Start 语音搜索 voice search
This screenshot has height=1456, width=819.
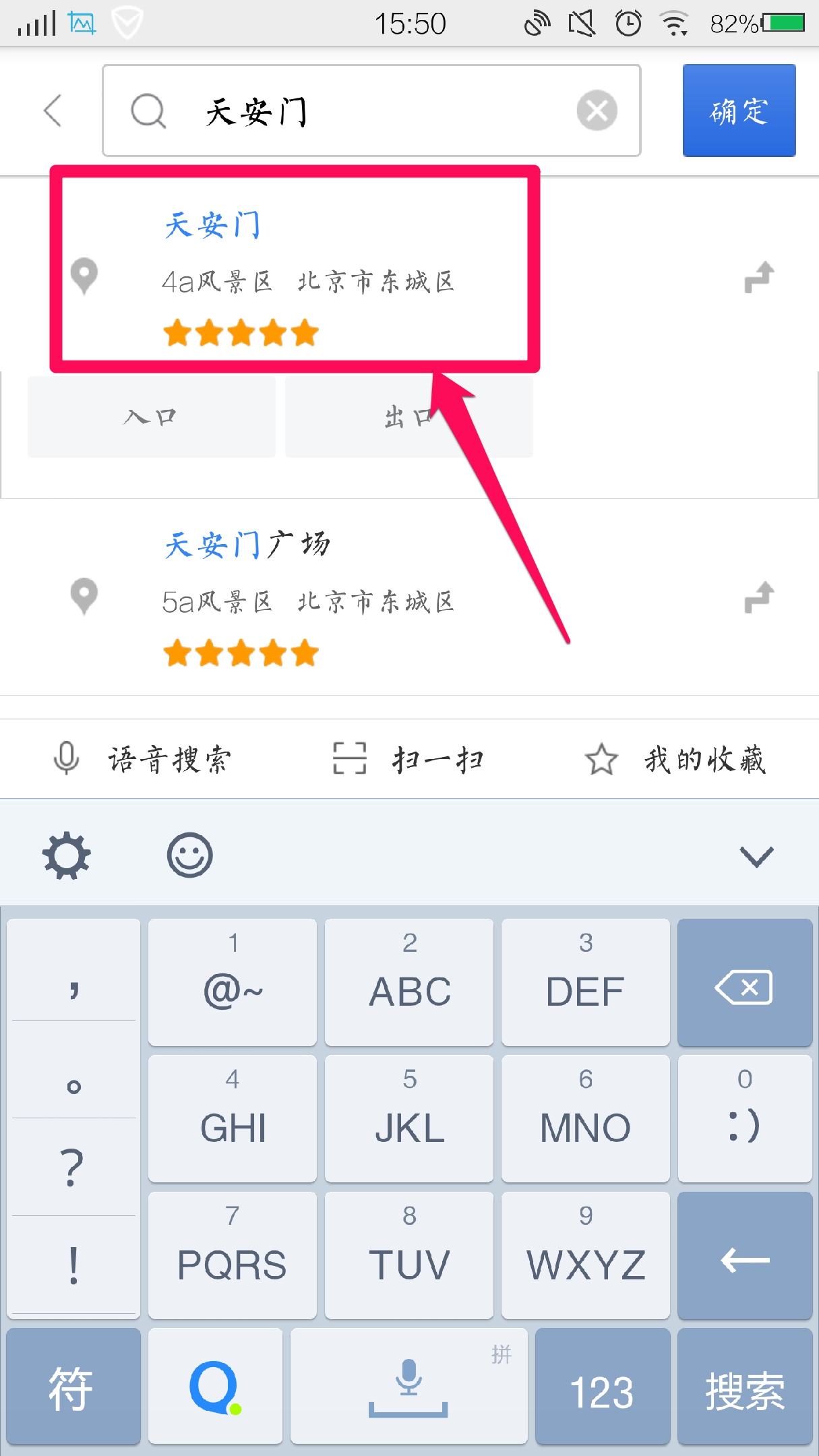click(x=143, y=759)
